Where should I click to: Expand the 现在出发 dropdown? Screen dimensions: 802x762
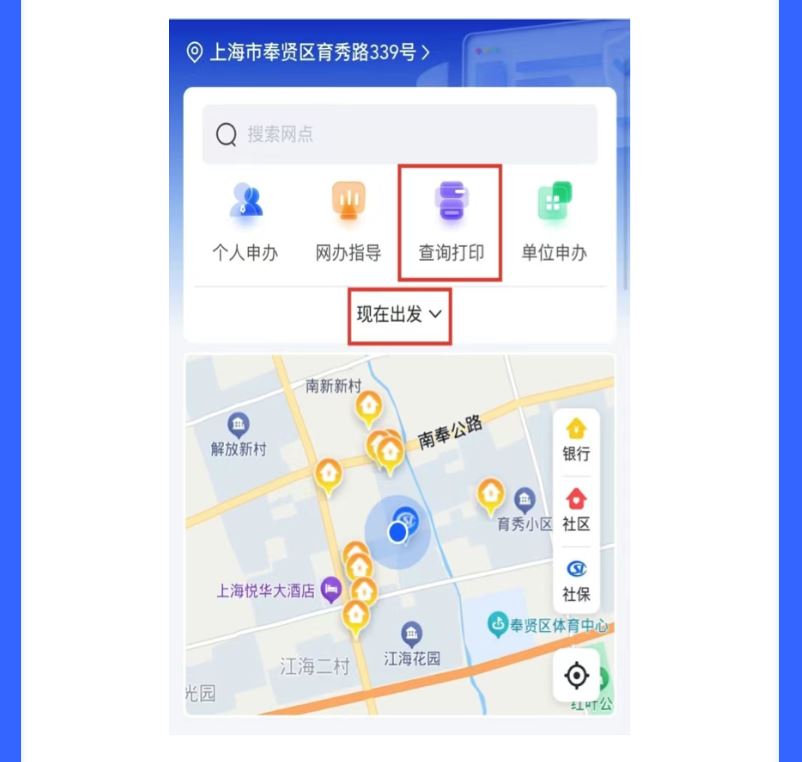399,315
